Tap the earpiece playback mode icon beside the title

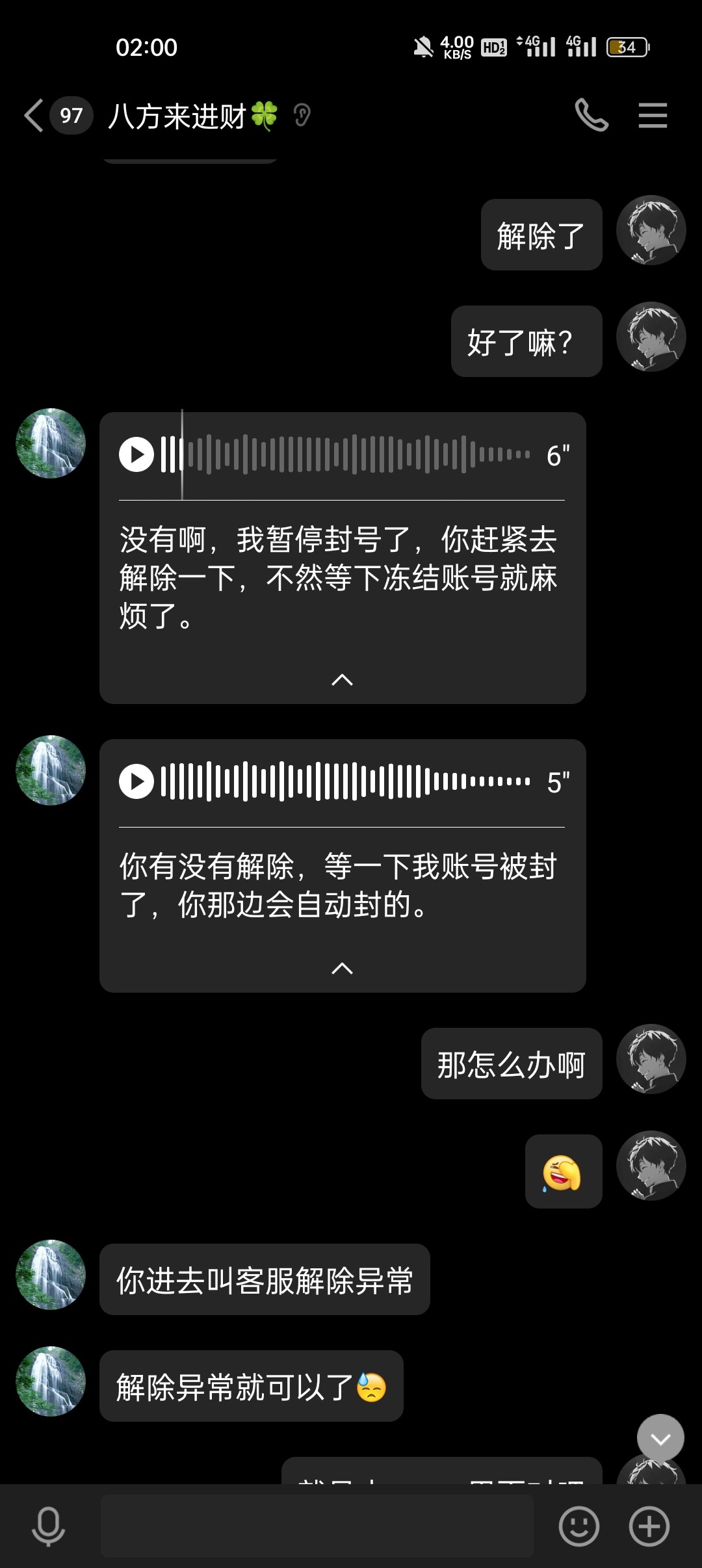(x=303, y=115)
